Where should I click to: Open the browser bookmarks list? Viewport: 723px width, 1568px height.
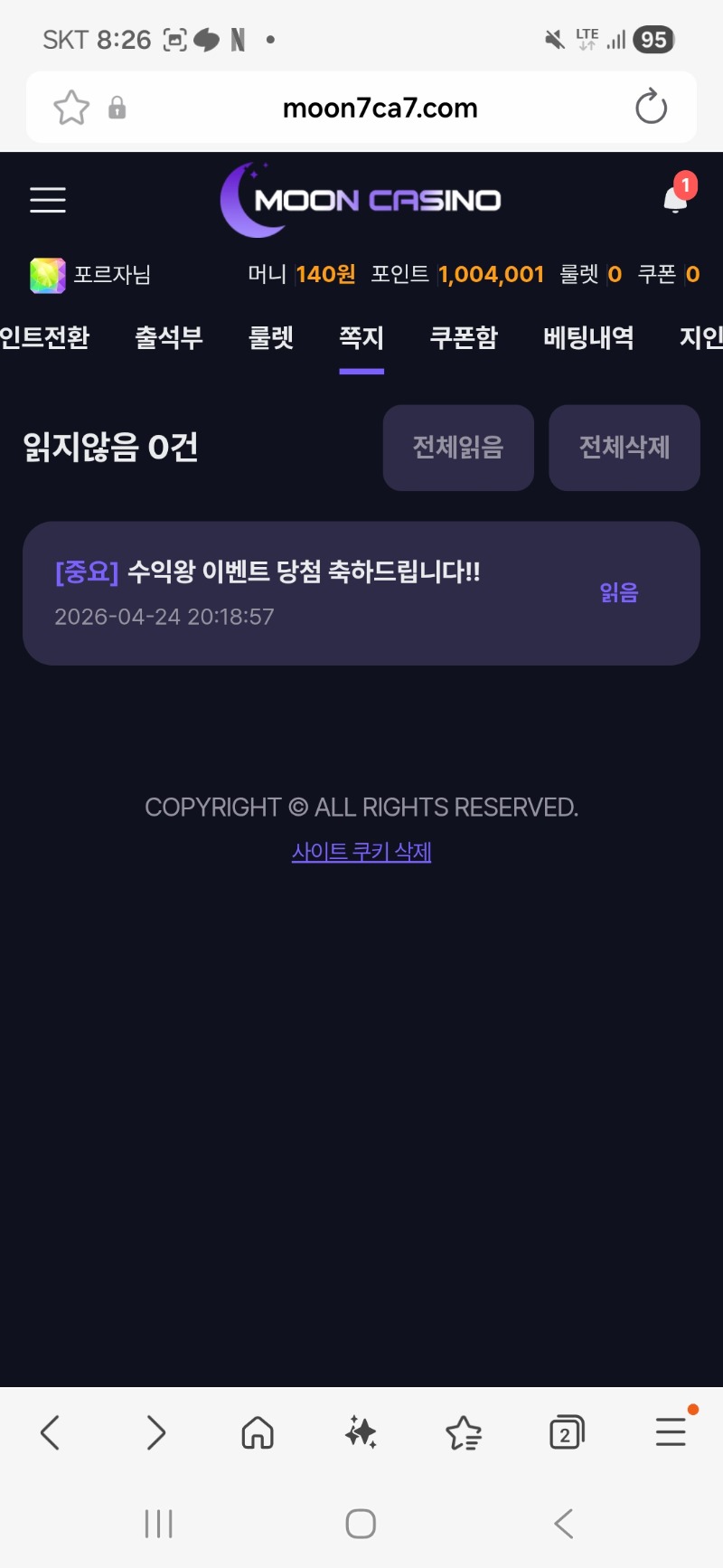[464, 1432]
